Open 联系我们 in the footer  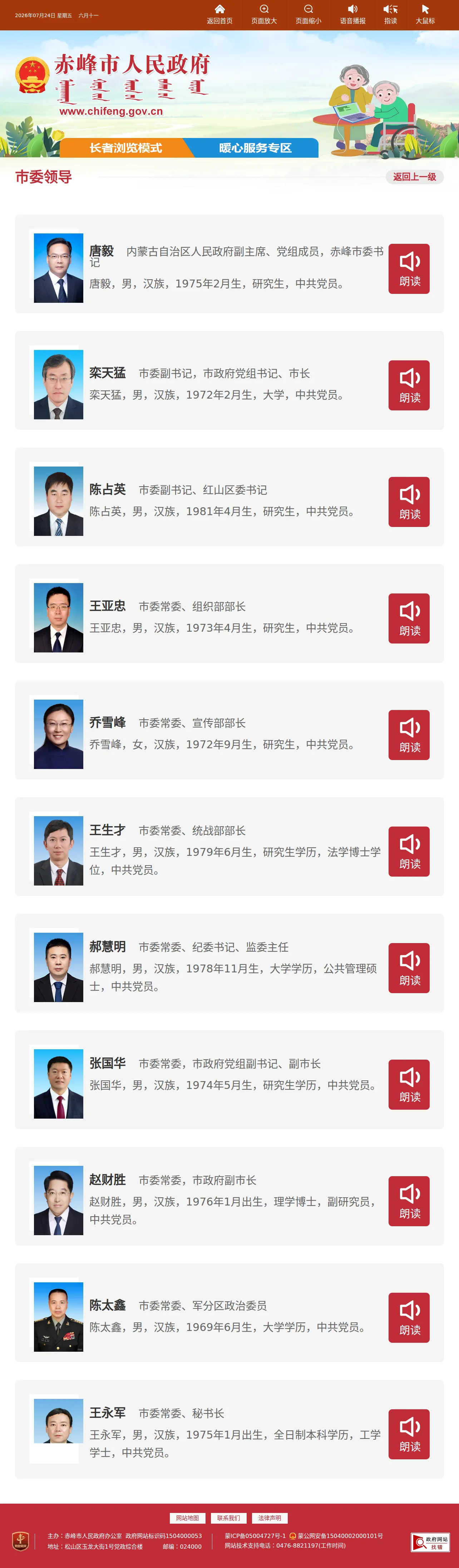229,1518
